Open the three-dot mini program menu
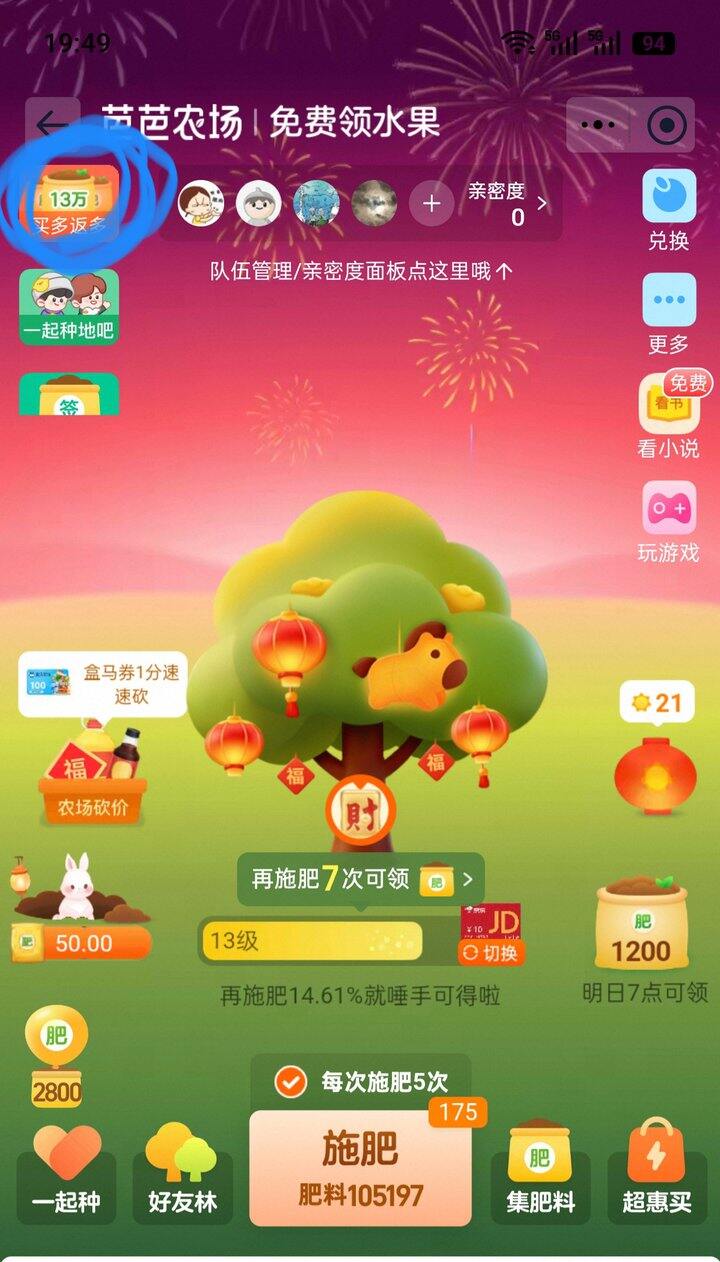This screenshot has height=1262, width=720. click(x=598, y=125)
